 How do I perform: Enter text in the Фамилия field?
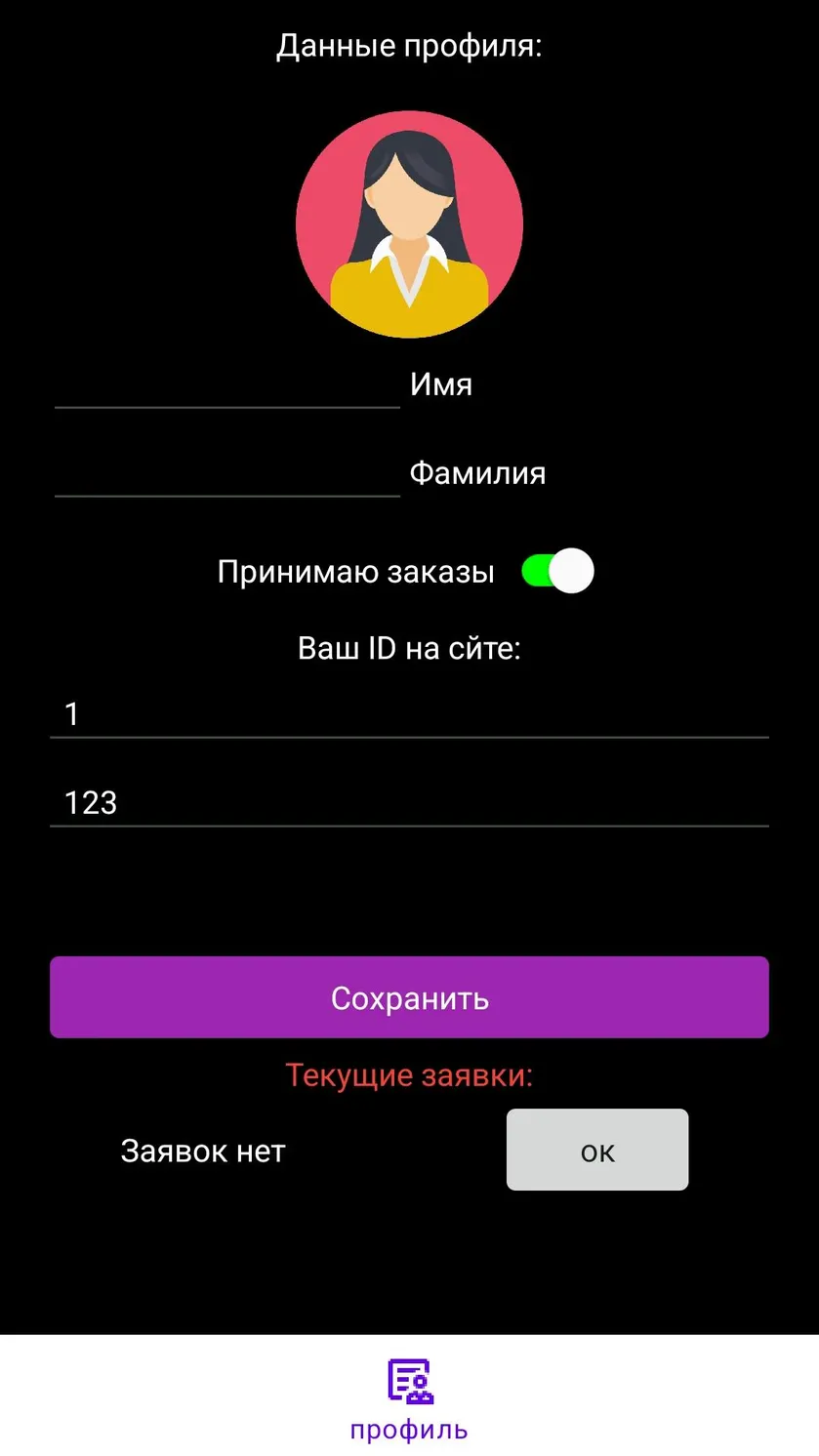pos(226,473)
